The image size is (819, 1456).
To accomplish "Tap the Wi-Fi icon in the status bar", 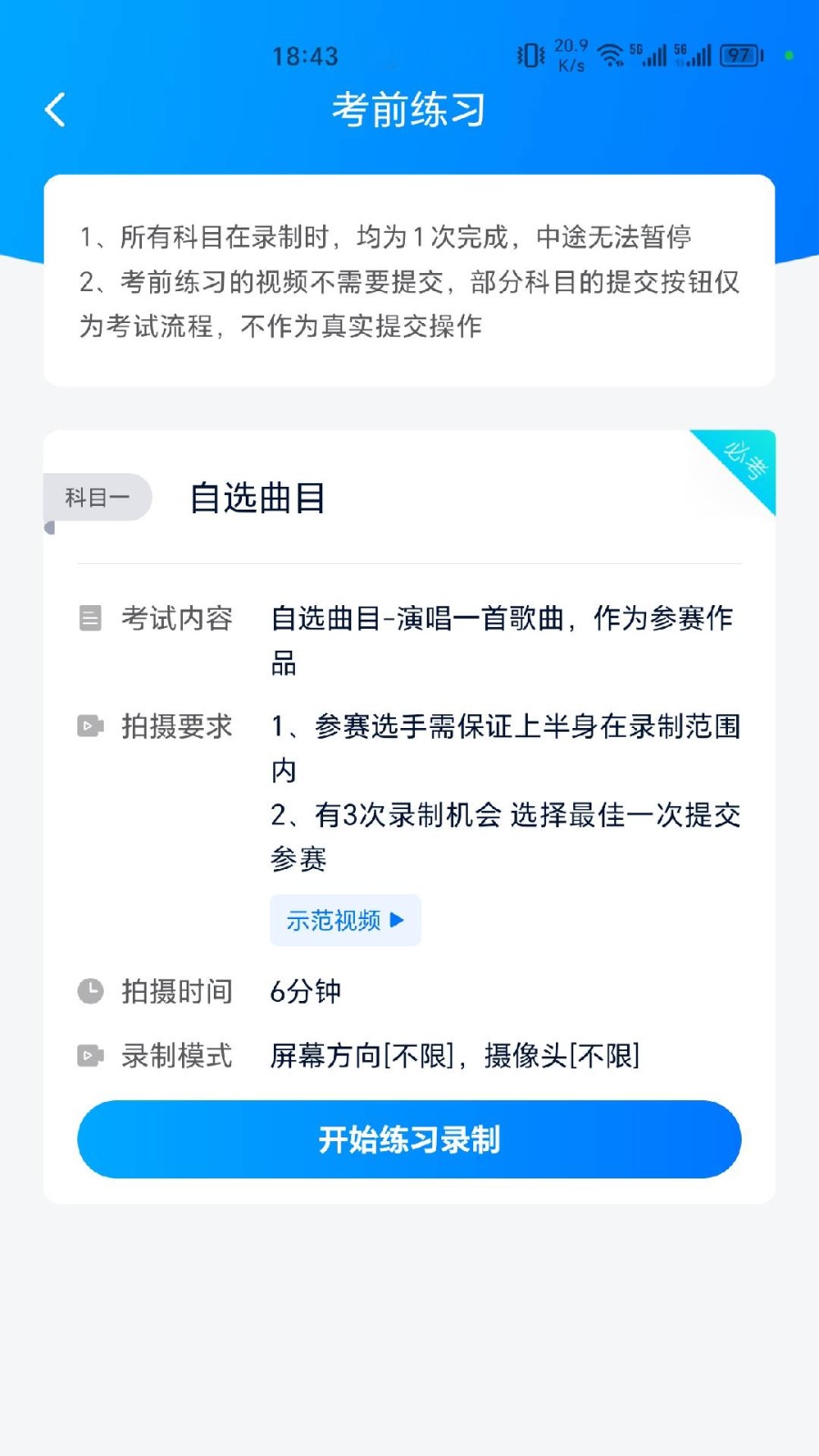I will 612,55.
